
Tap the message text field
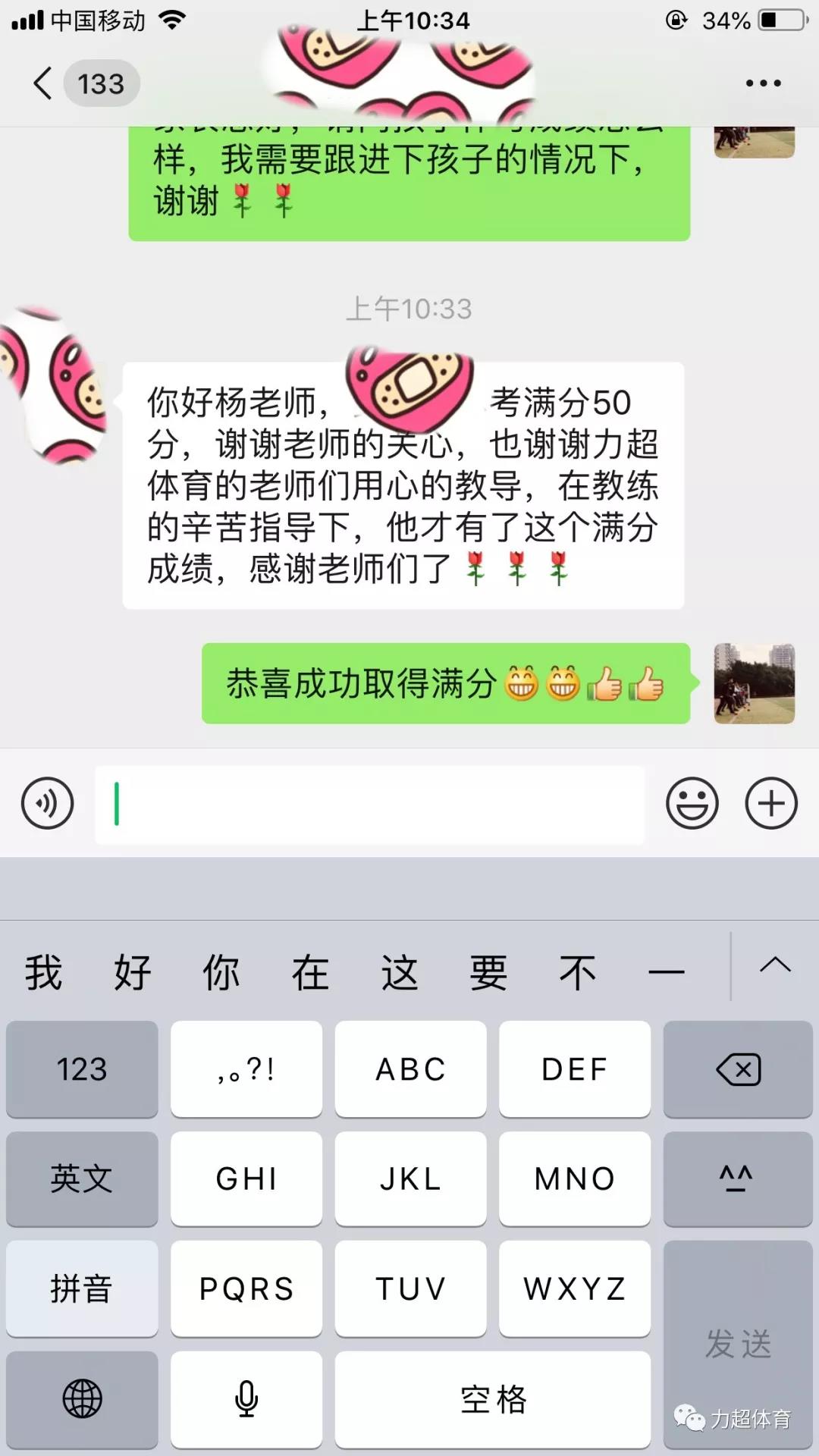click(369, 804)
